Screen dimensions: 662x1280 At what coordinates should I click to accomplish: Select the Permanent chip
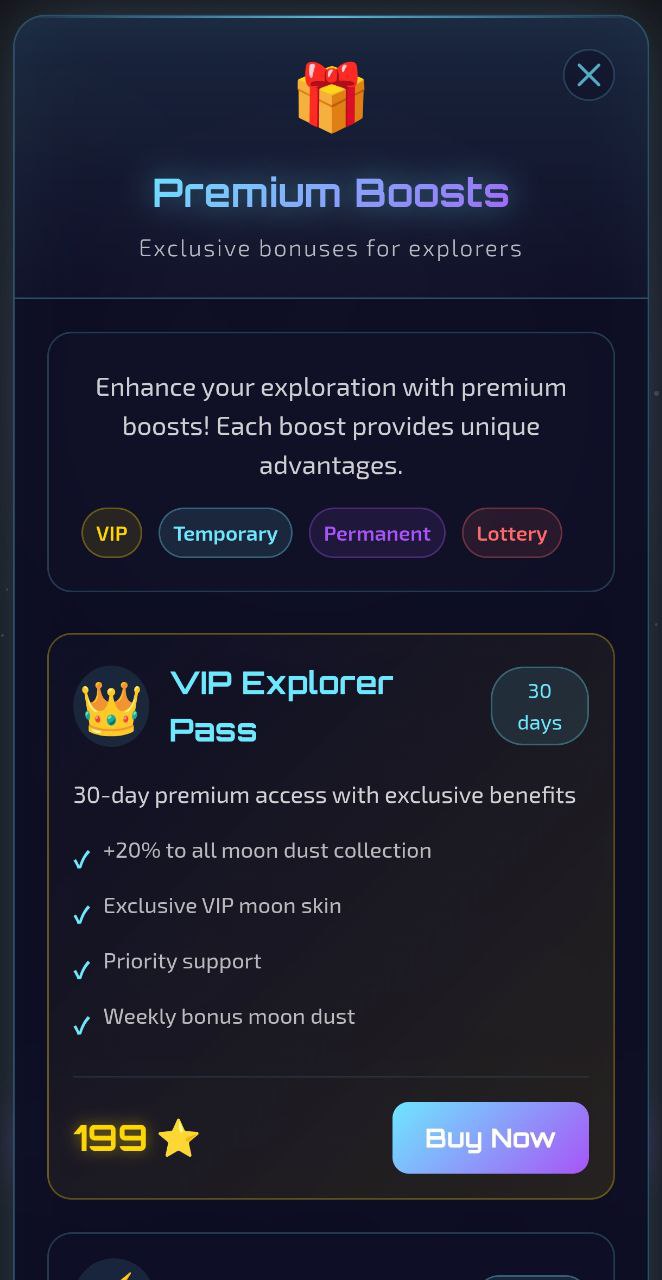point(377,533)
